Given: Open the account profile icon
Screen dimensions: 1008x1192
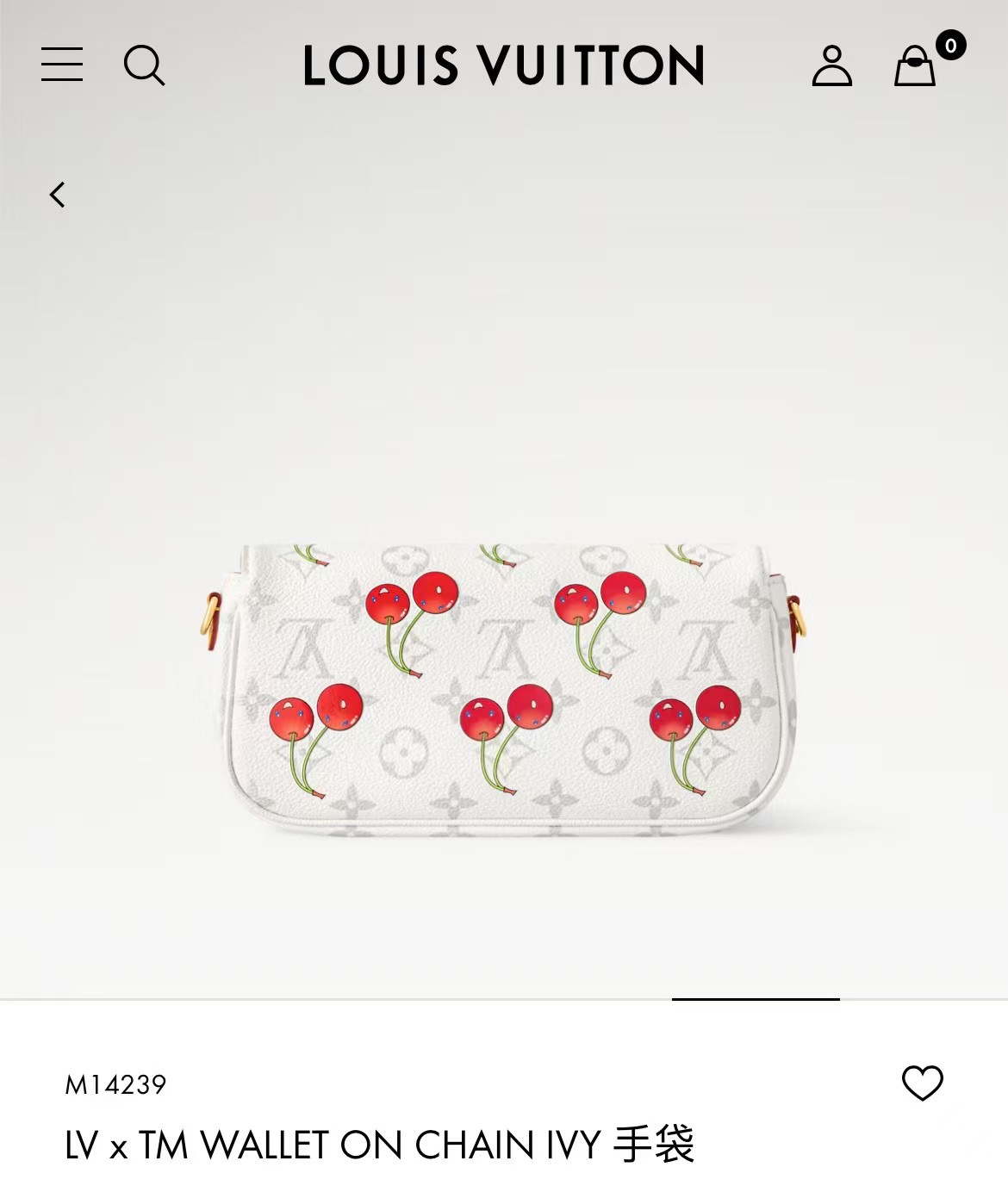Looking at the screenshot, I should [831, 65].
